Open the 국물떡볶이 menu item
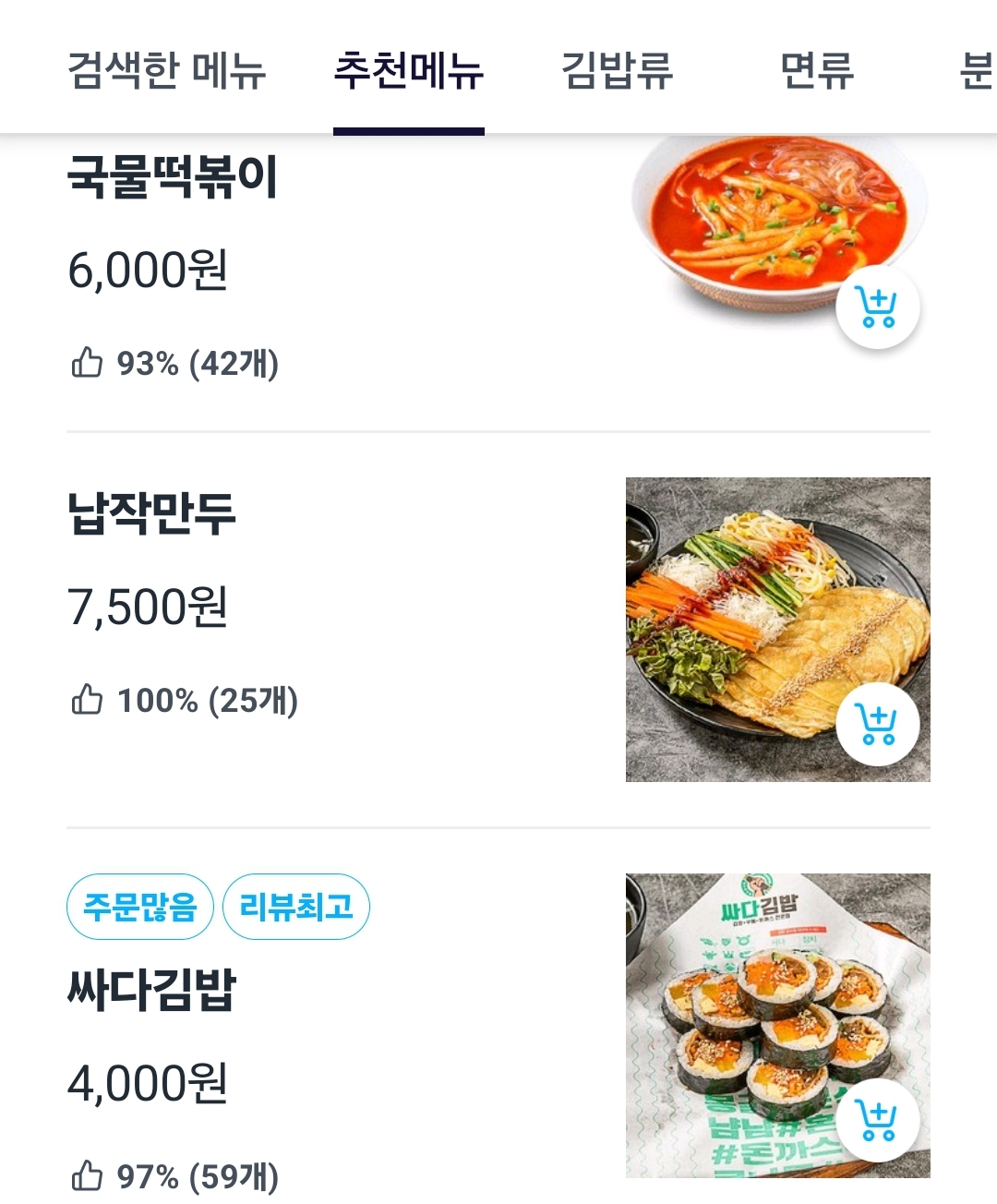This screenshot has width=997, height=1204. pos(173,177)
